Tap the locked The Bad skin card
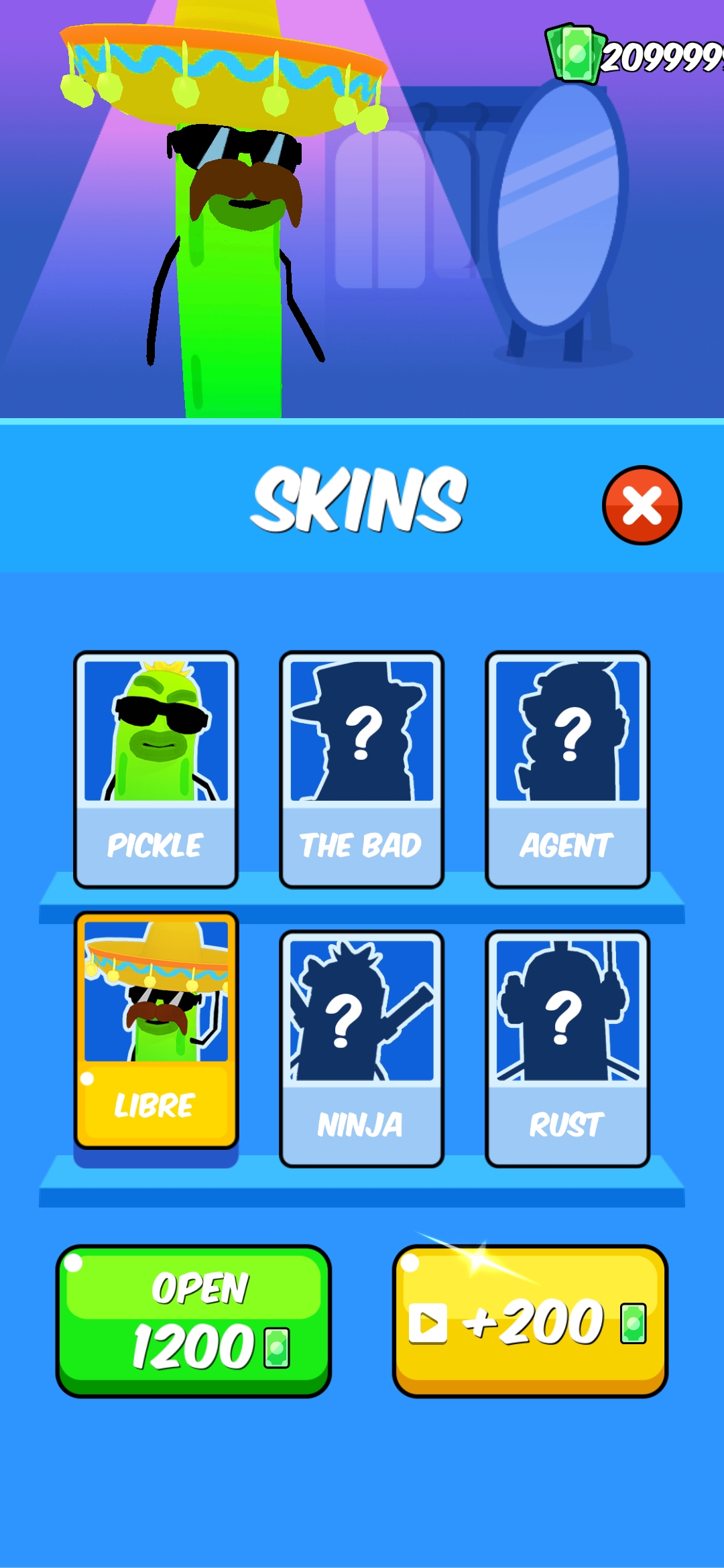724x1568 pixels. [x=361, y=769]
